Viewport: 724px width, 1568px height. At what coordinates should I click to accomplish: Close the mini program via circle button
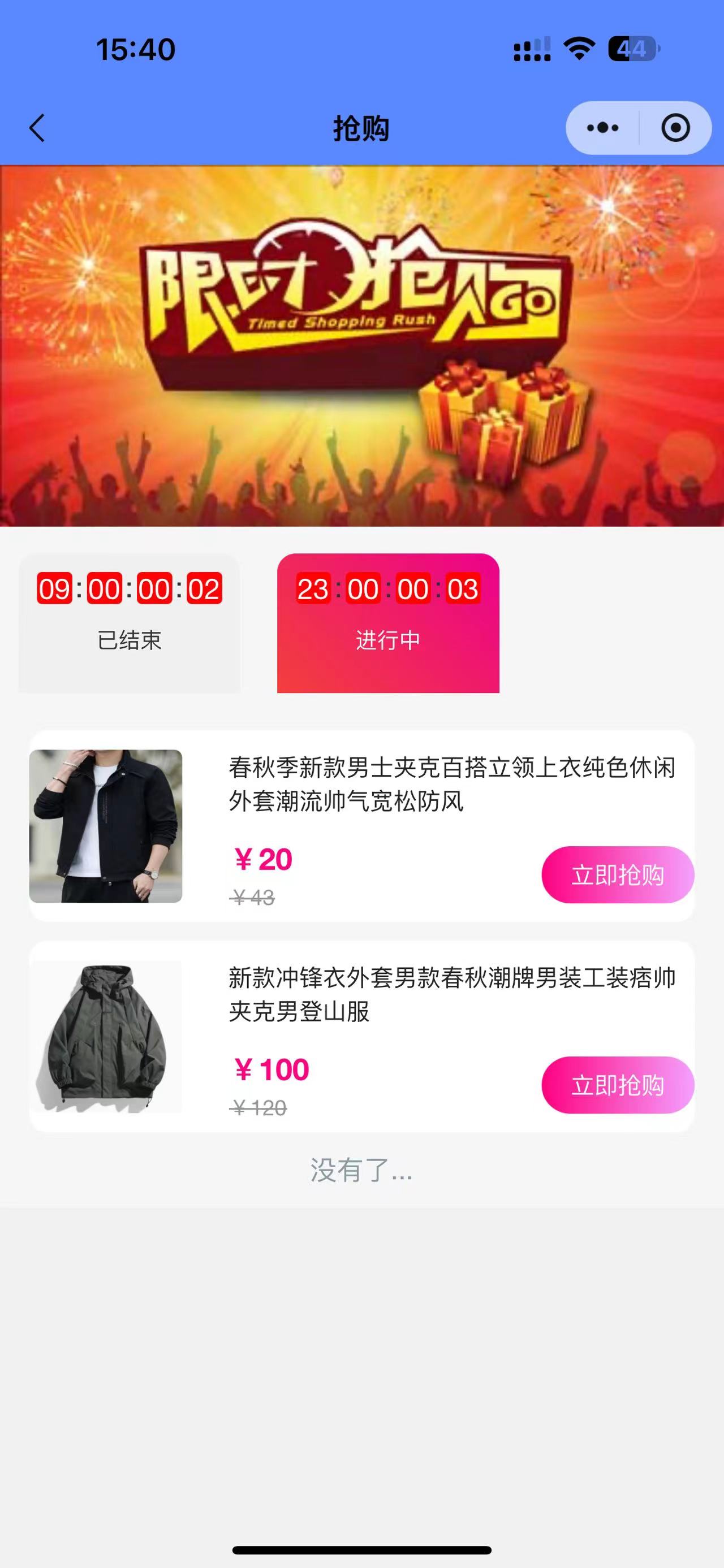click(675, 128)
